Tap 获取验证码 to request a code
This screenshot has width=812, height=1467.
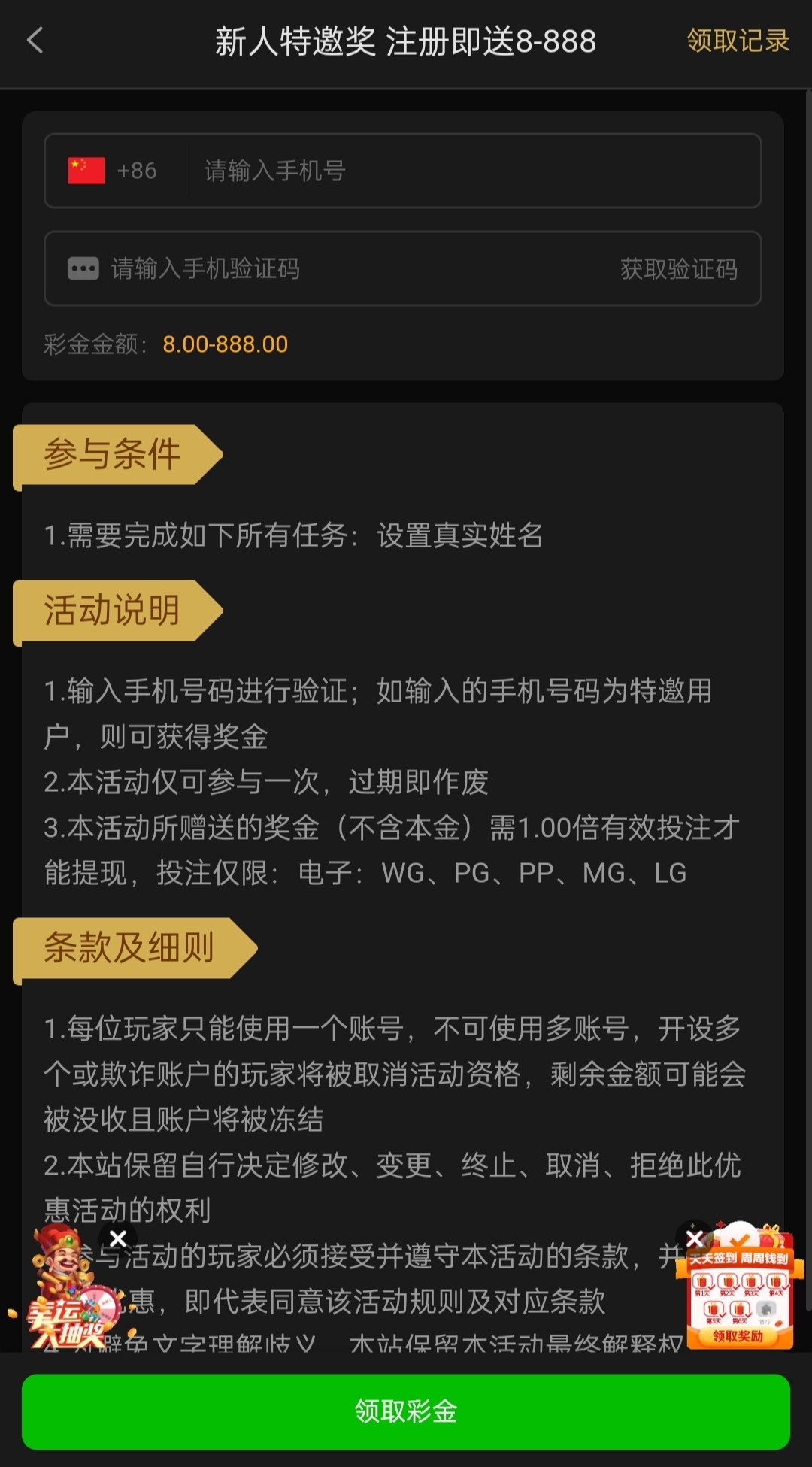pos(678,268)
